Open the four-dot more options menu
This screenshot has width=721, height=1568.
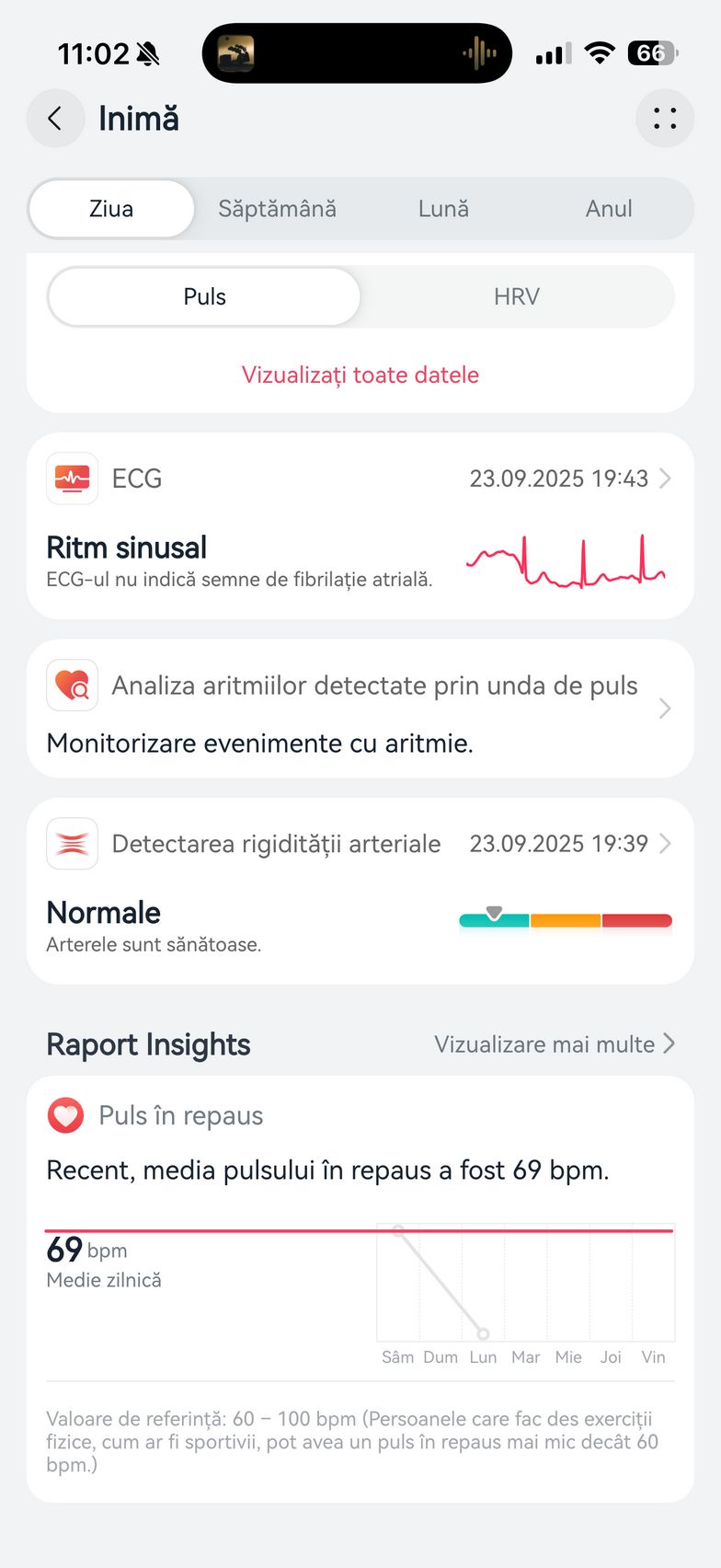coord(664,119)
